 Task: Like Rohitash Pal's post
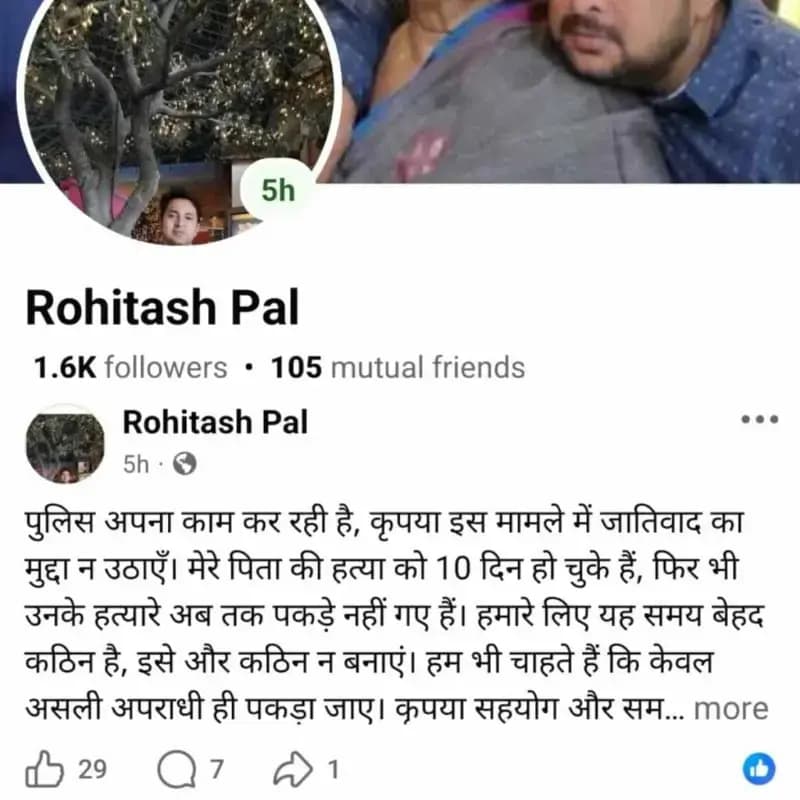pos(44,769)
